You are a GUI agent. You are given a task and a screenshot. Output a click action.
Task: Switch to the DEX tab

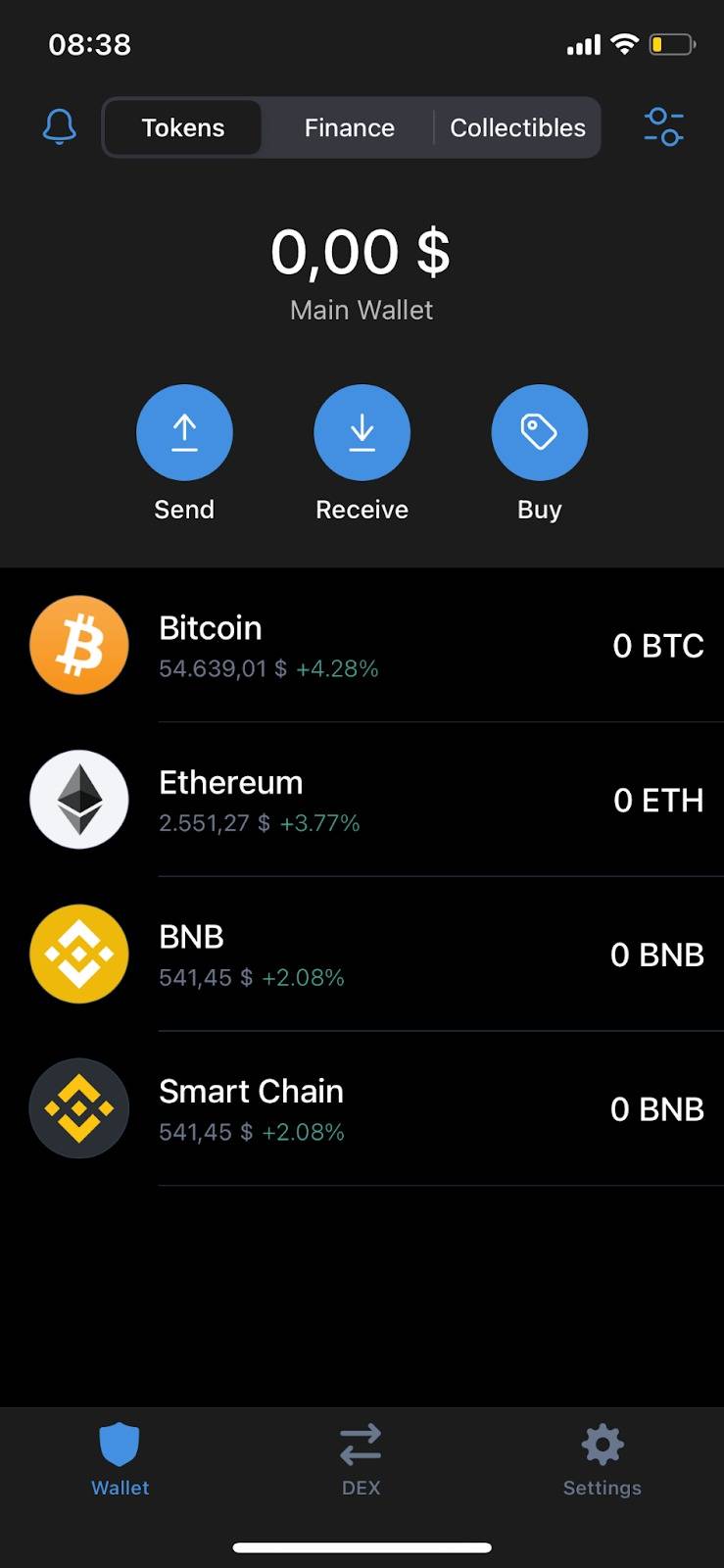pos(361,1460)
